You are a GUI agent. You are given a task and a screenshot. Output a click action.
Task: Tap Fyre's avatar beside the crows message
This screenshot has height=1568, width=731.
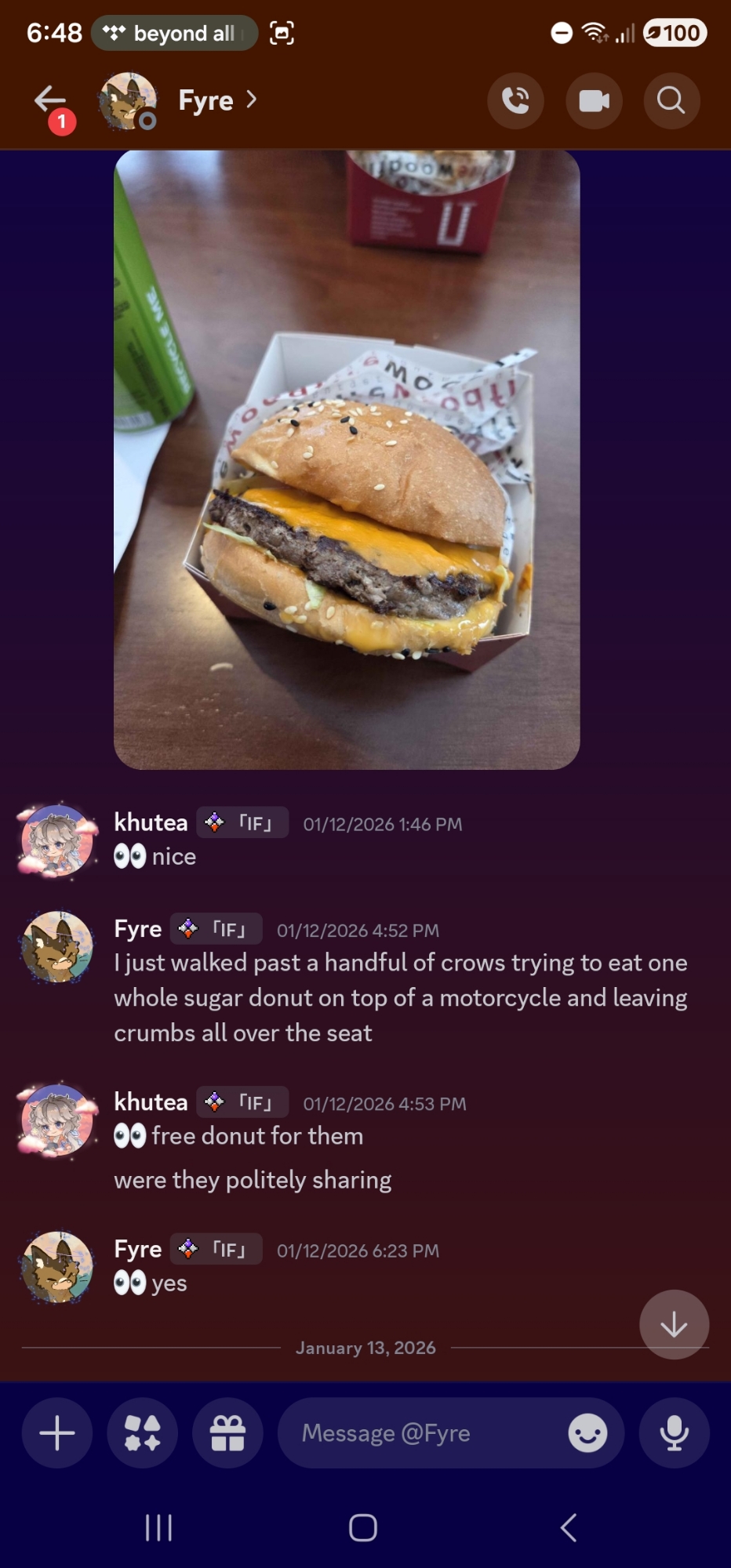pyautogui.click(x=56, y=947)
